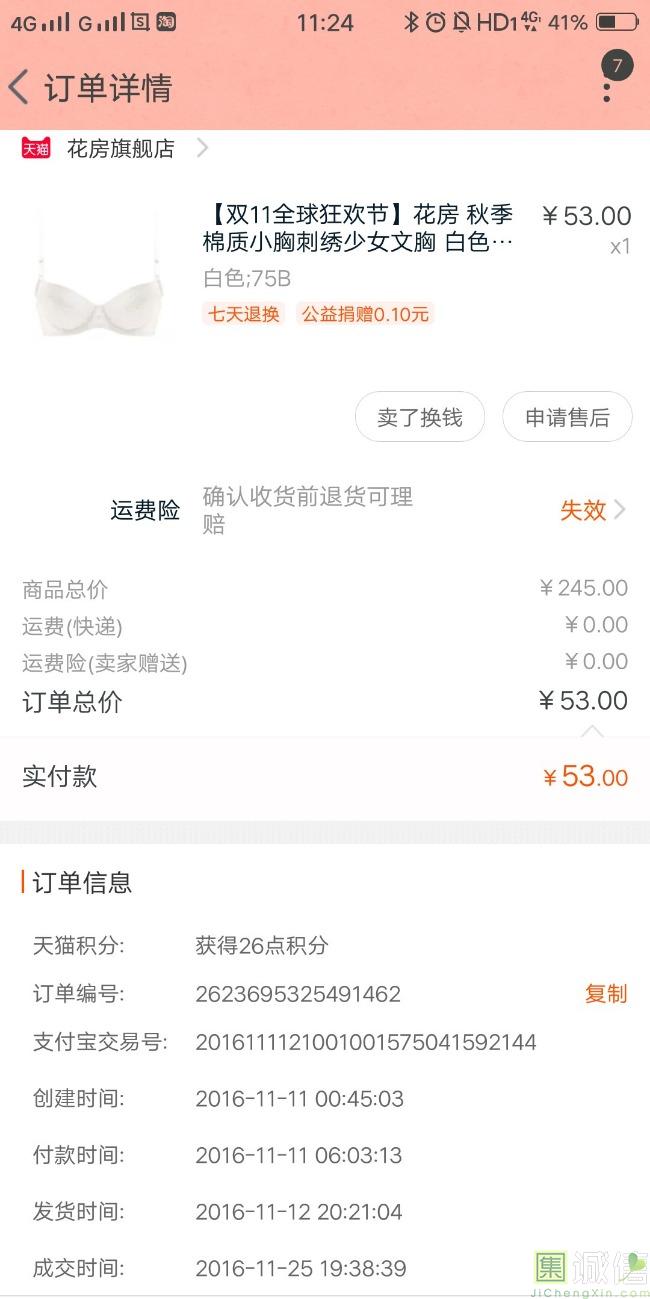
Task: Tap 申请售后 to request after-sales service
Action: coord(567,417)
